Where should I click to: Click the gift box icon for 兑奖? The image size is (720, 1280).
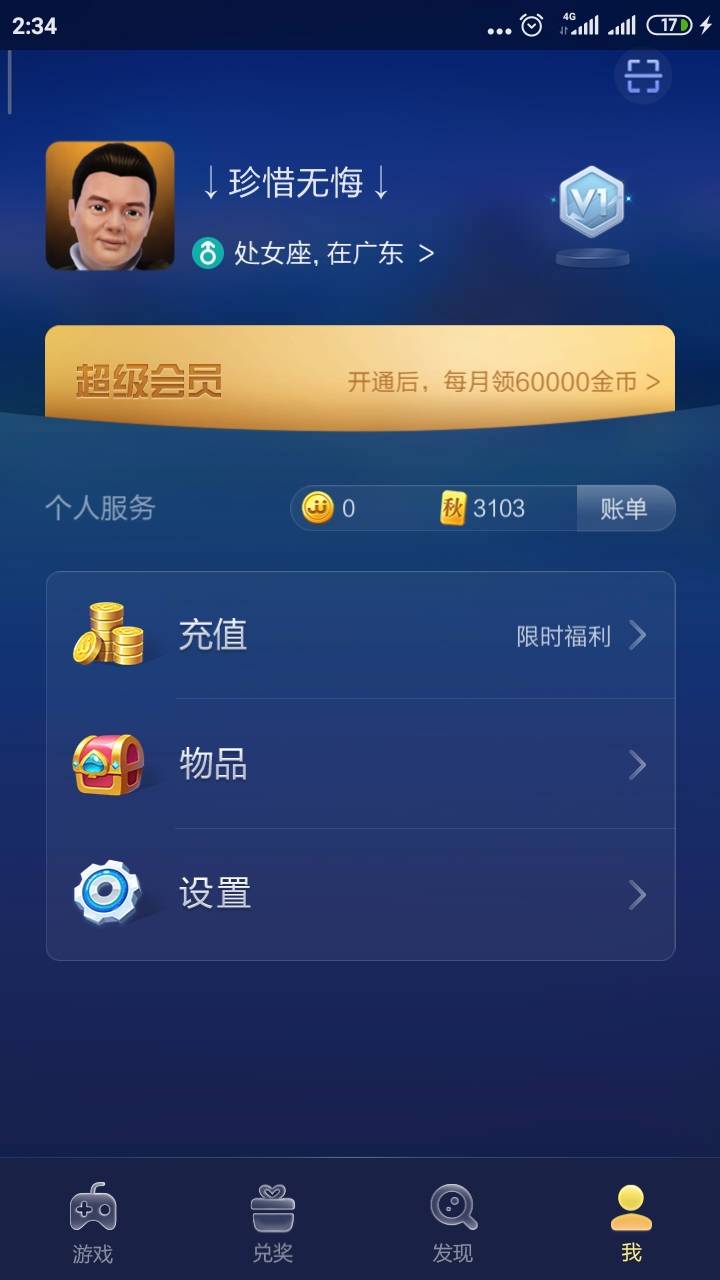click(273, 1212)
